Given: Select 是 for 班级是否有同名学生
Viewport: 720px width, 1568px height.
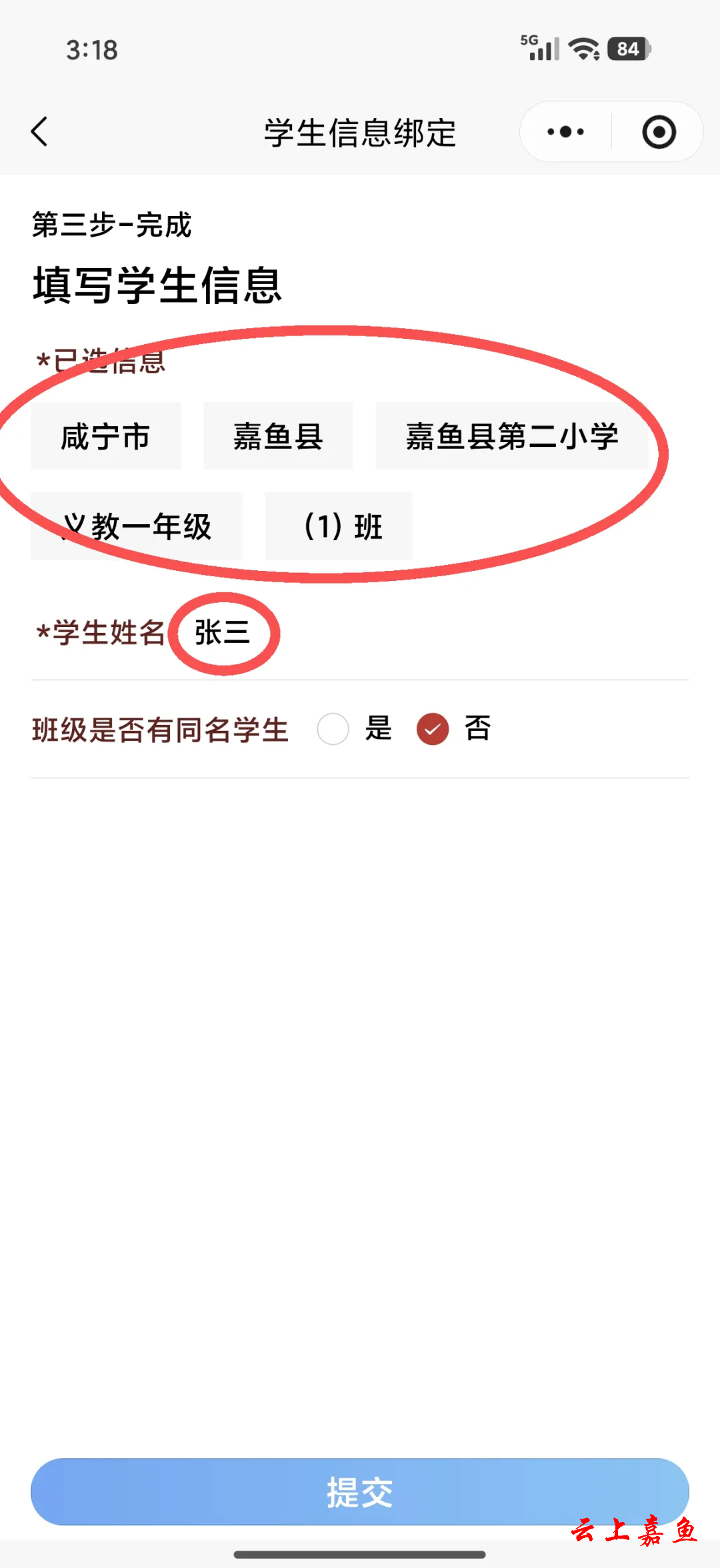Looking at the screenshot, I should click(x=333, y=728).
